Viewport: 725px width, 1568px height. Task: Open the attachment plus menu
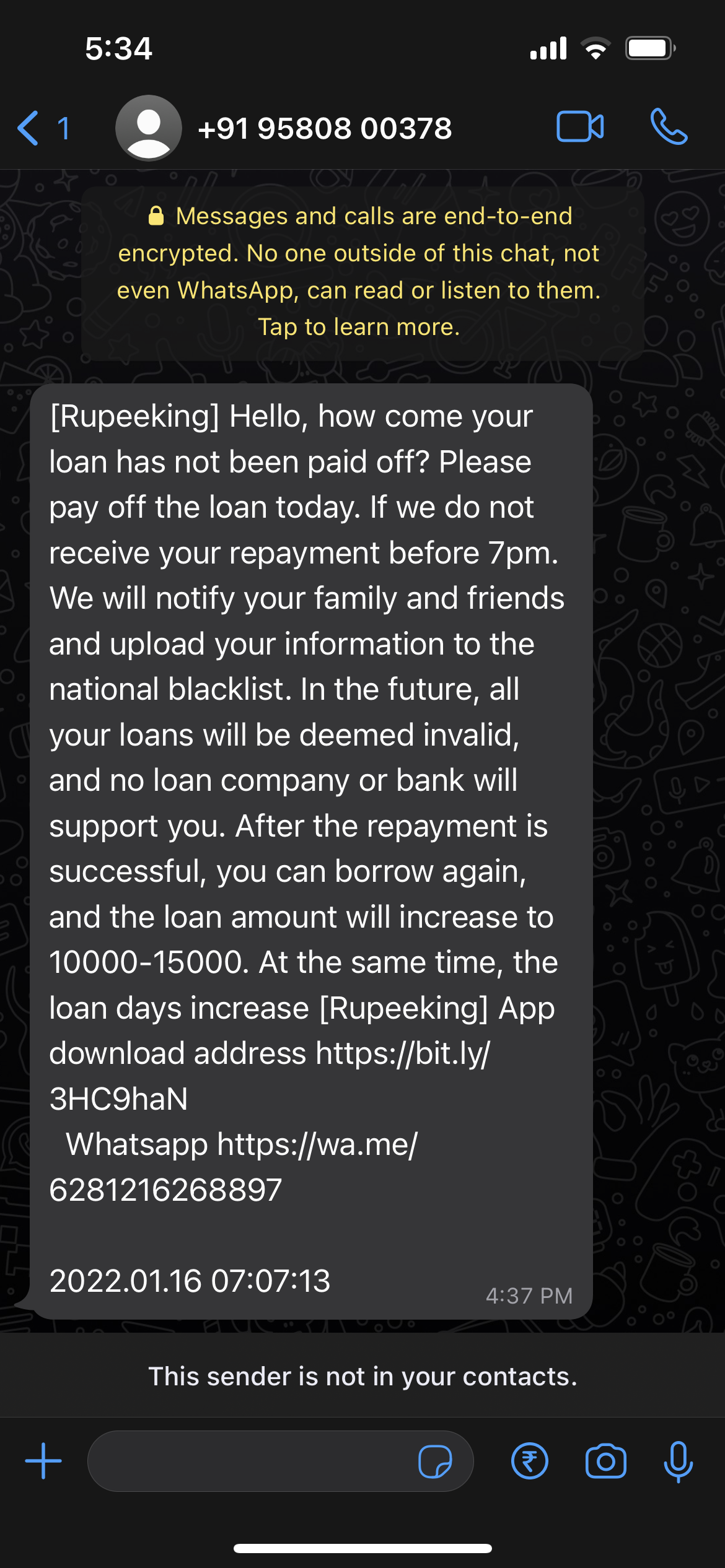pos(43,1461)
